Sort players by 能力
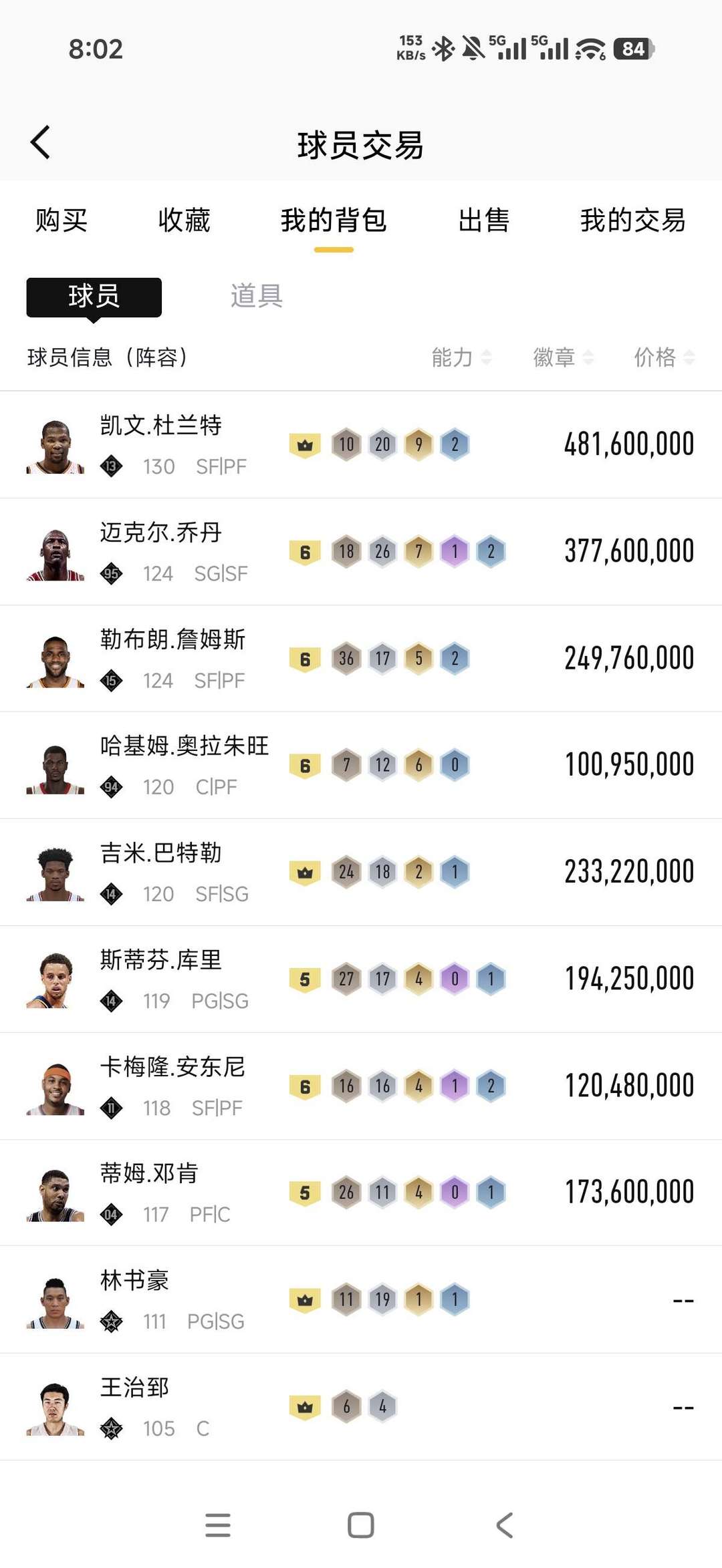Image resolution: width=722 pixels, height=1568 pixels. point(461,357)
